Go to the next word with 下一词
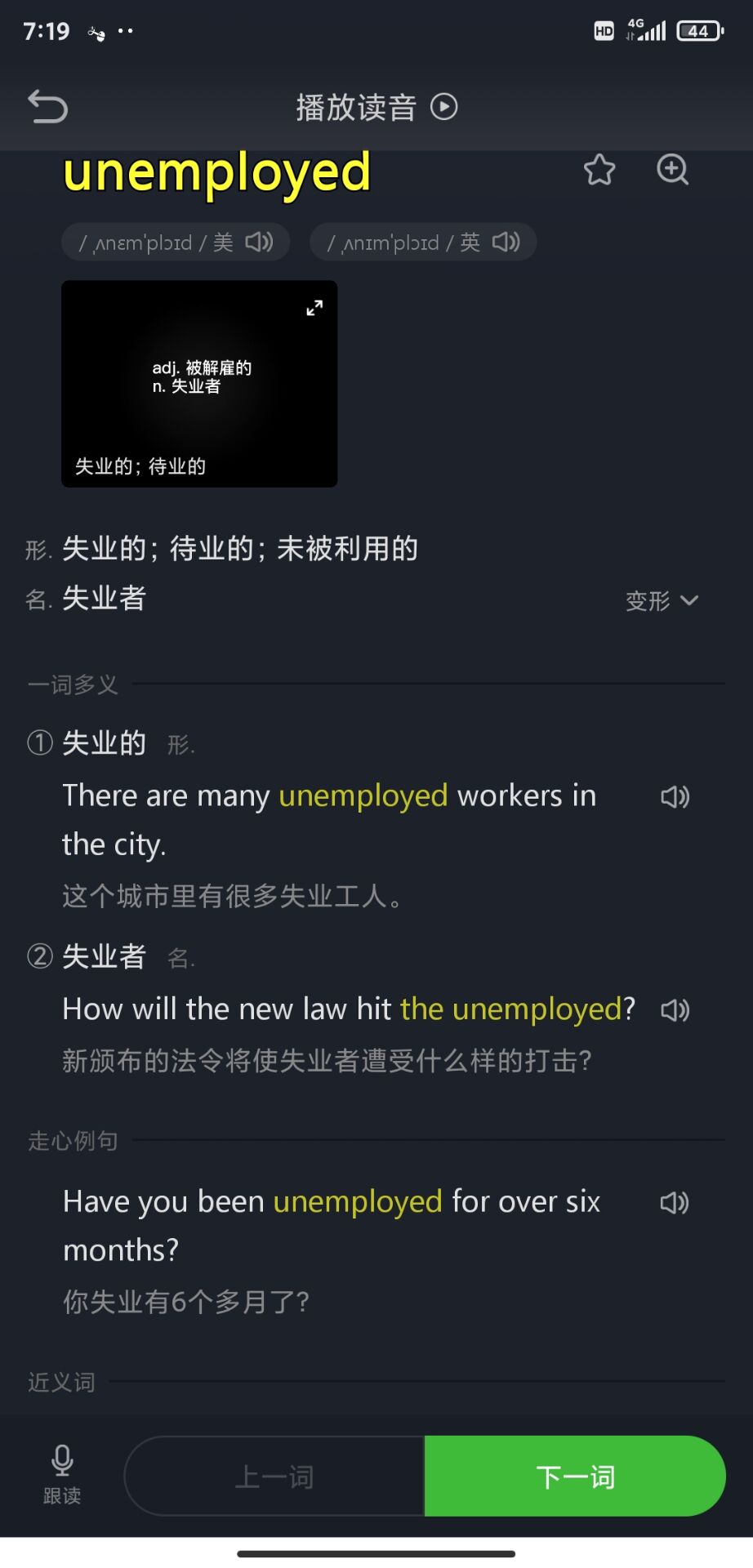This screenshot has width=753, height=1568. [575, 1477]
